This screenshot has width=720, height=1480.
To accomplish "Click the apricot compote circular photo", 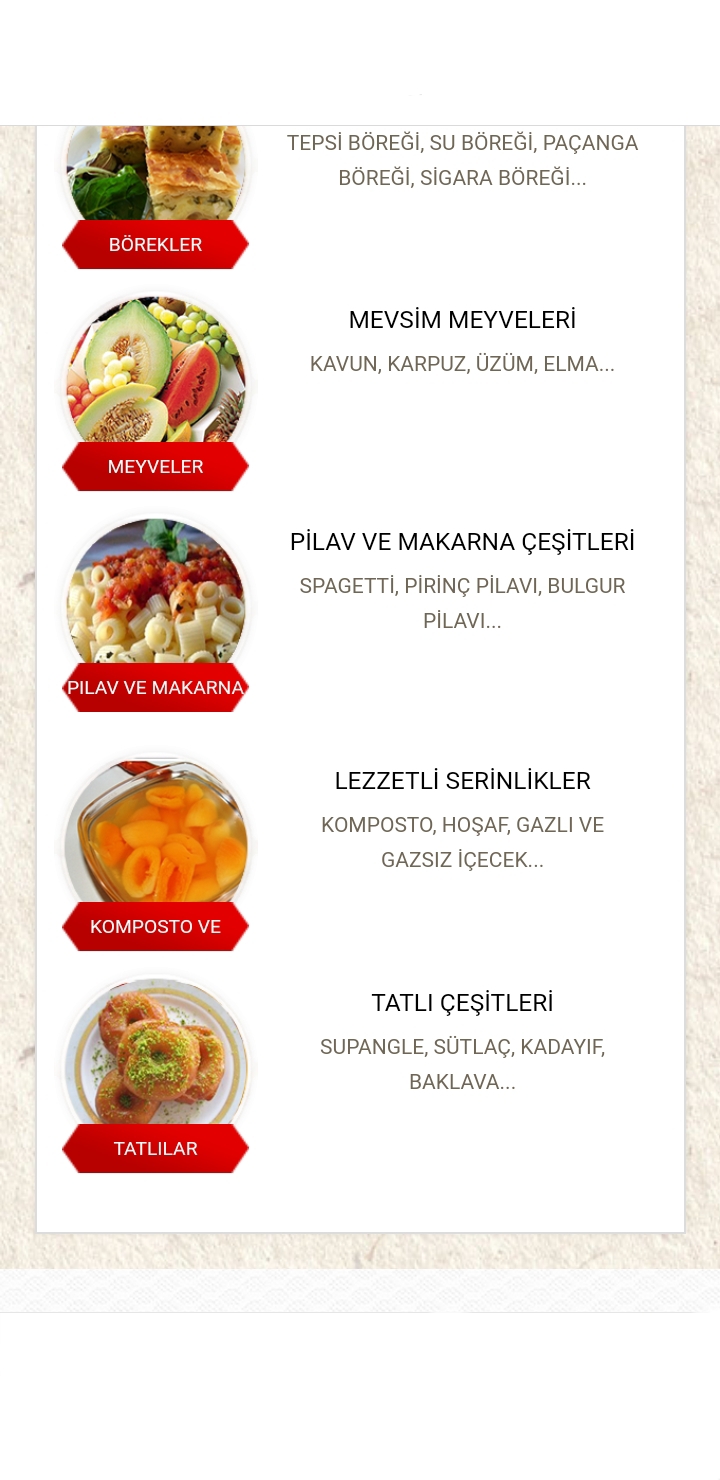I will [x=156, y=832].
